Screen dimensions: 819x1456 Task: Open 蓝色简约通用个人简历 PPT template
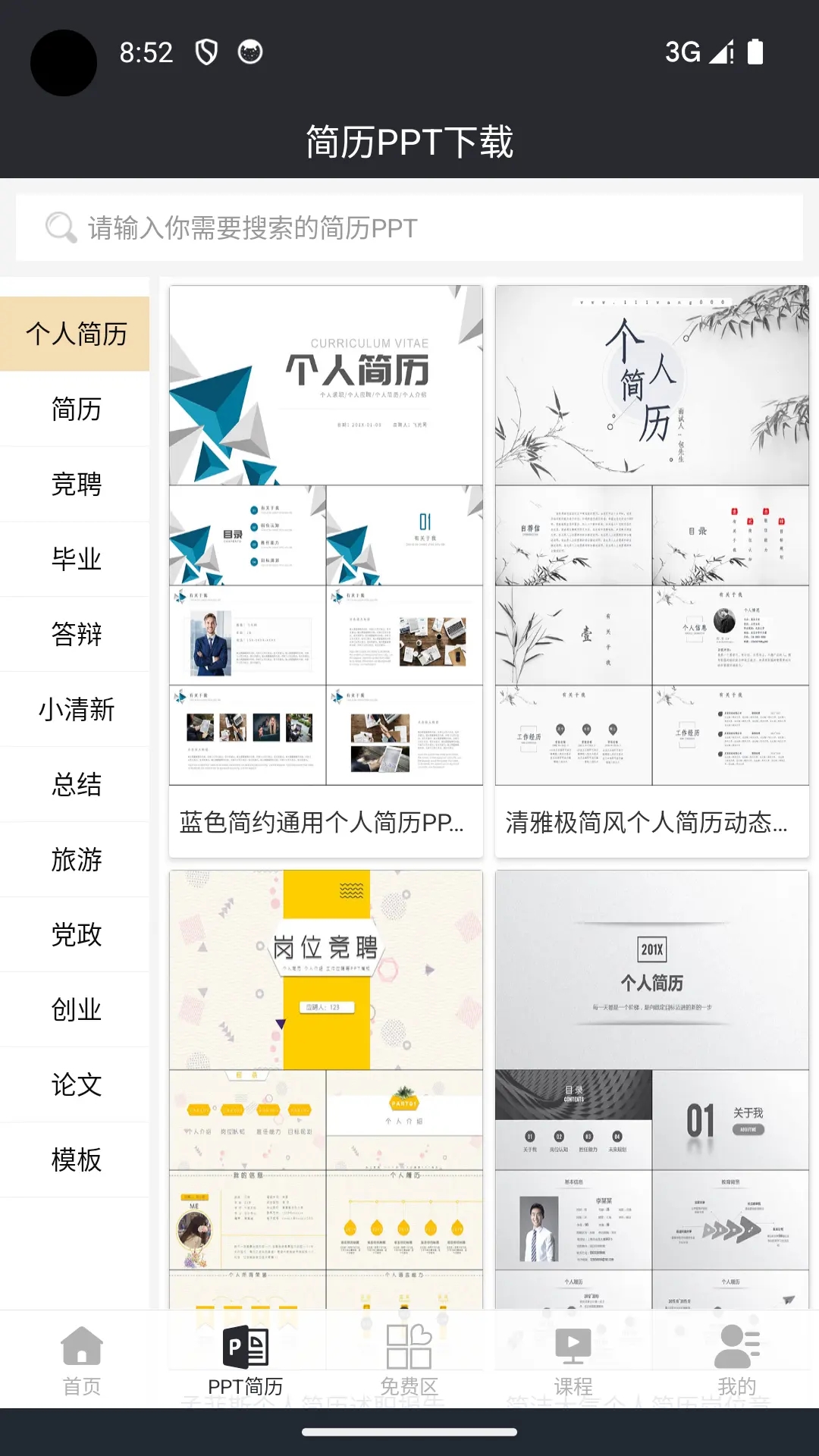(x=326, y=569)
